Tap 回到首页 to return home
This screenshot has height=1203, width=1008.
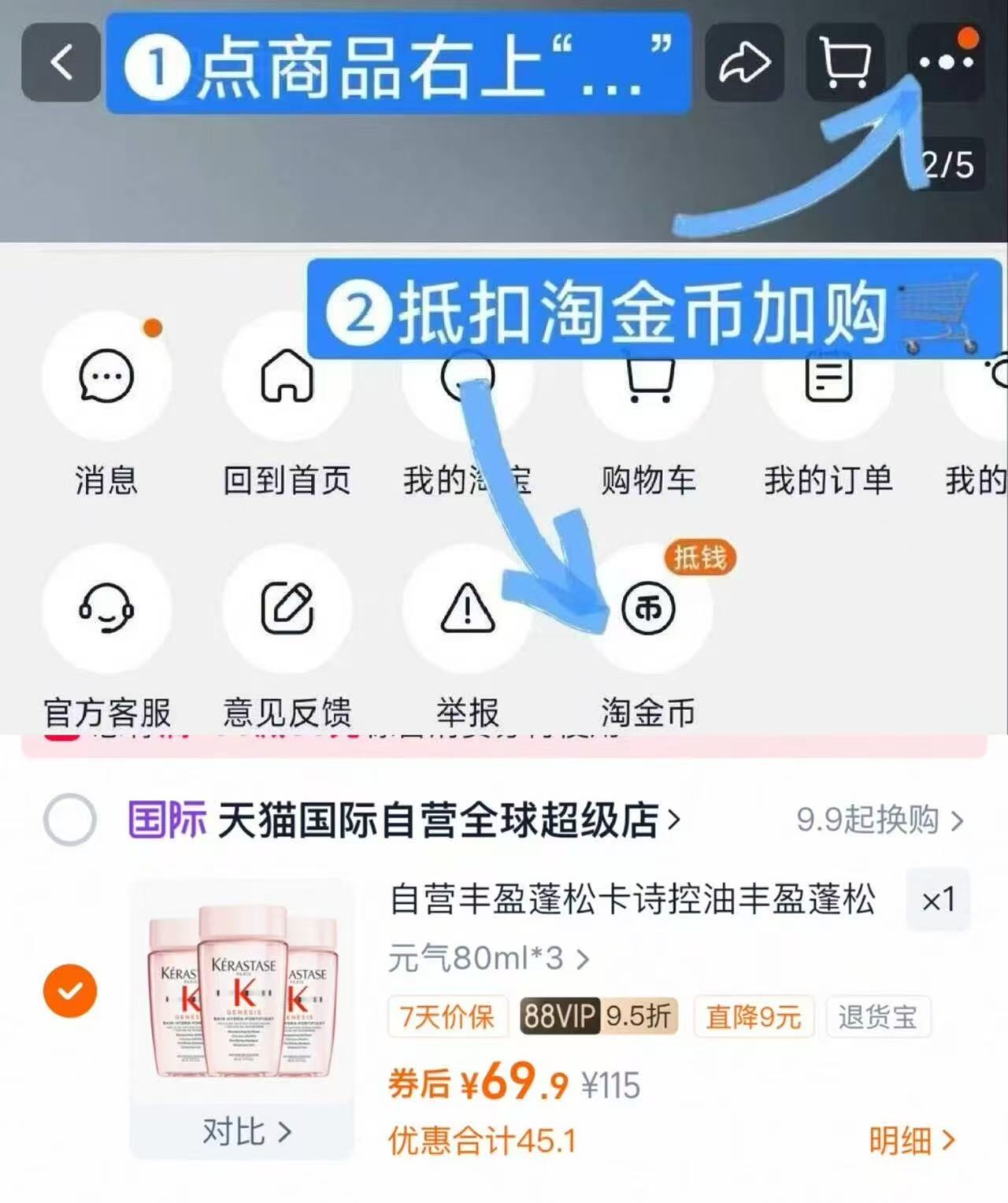(287, 378)
